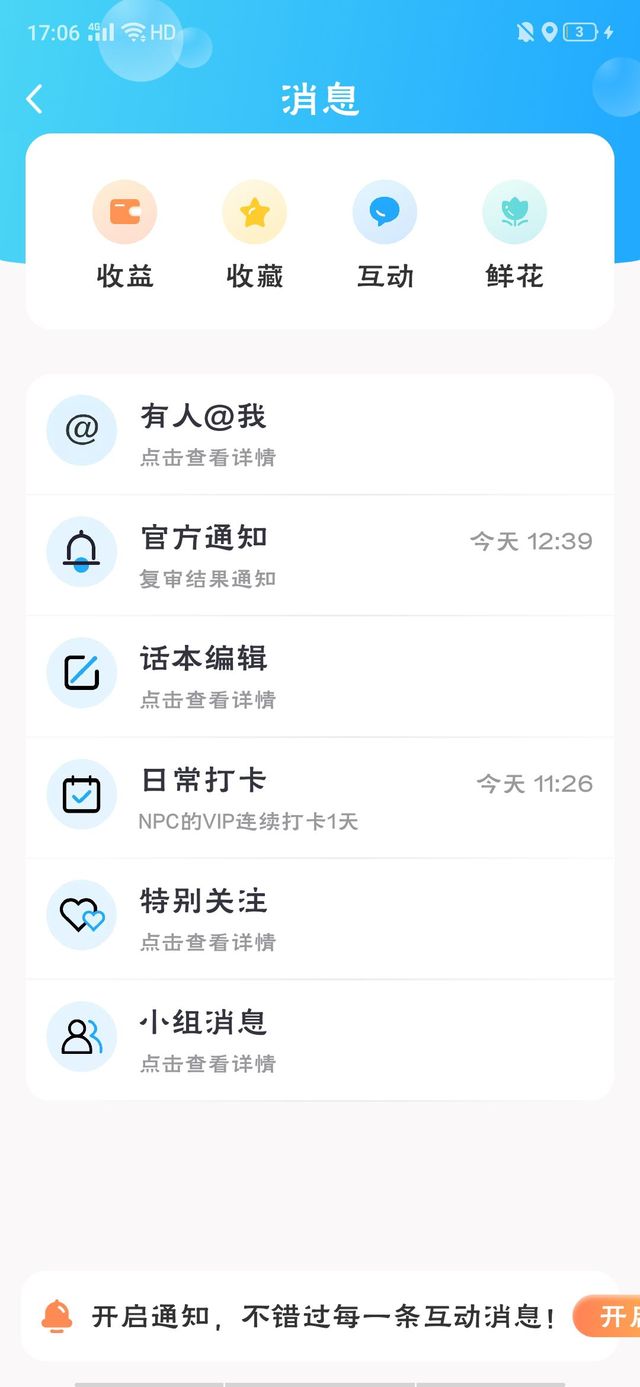View 小组消息 details

tap(320, 1039)
